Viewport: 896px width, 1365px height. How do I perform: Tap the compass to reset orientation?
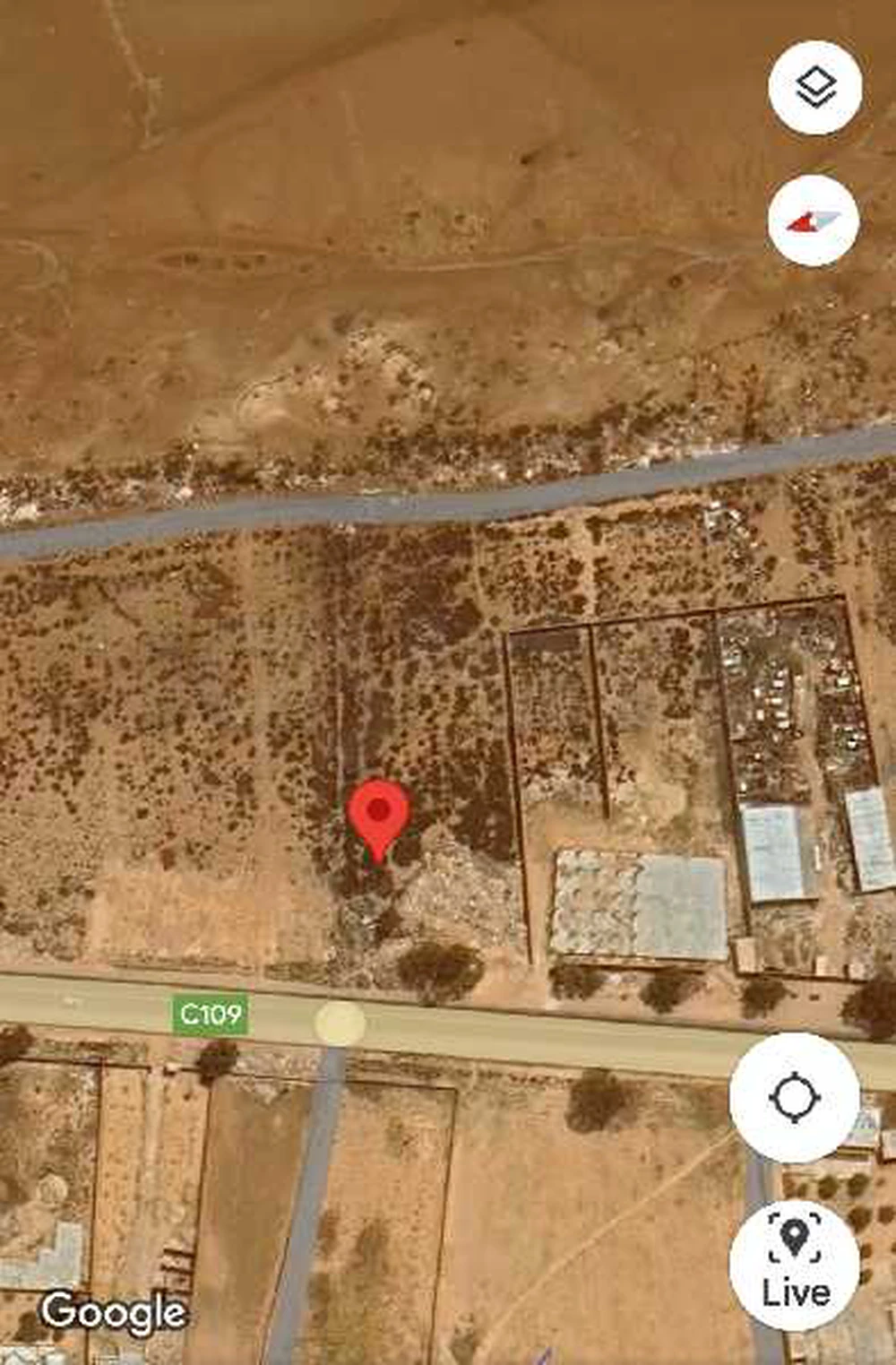814,220
